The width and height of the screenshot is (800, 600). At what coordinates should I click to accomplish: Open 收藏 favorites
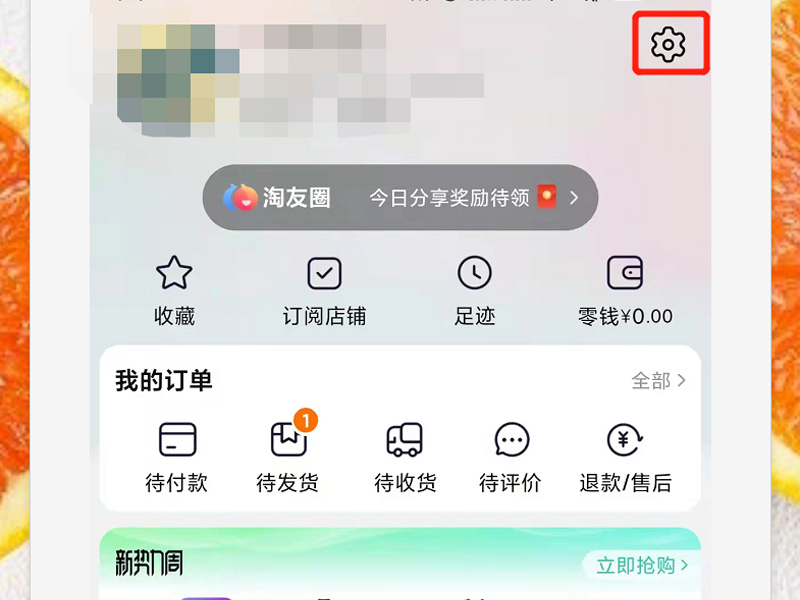pyautogui.click(x=174, y=291)
